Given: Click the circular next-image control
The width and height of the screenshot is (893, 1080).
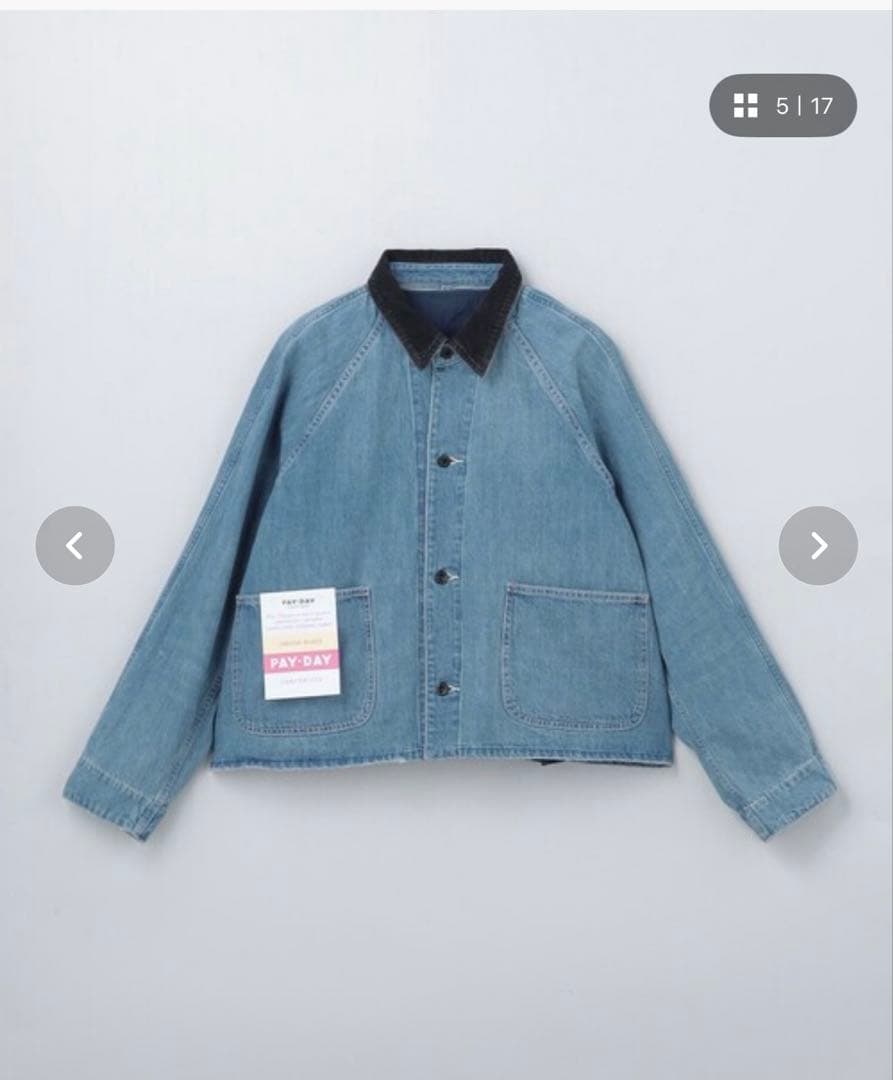Looking at the screenshot, I should point(820,545).
